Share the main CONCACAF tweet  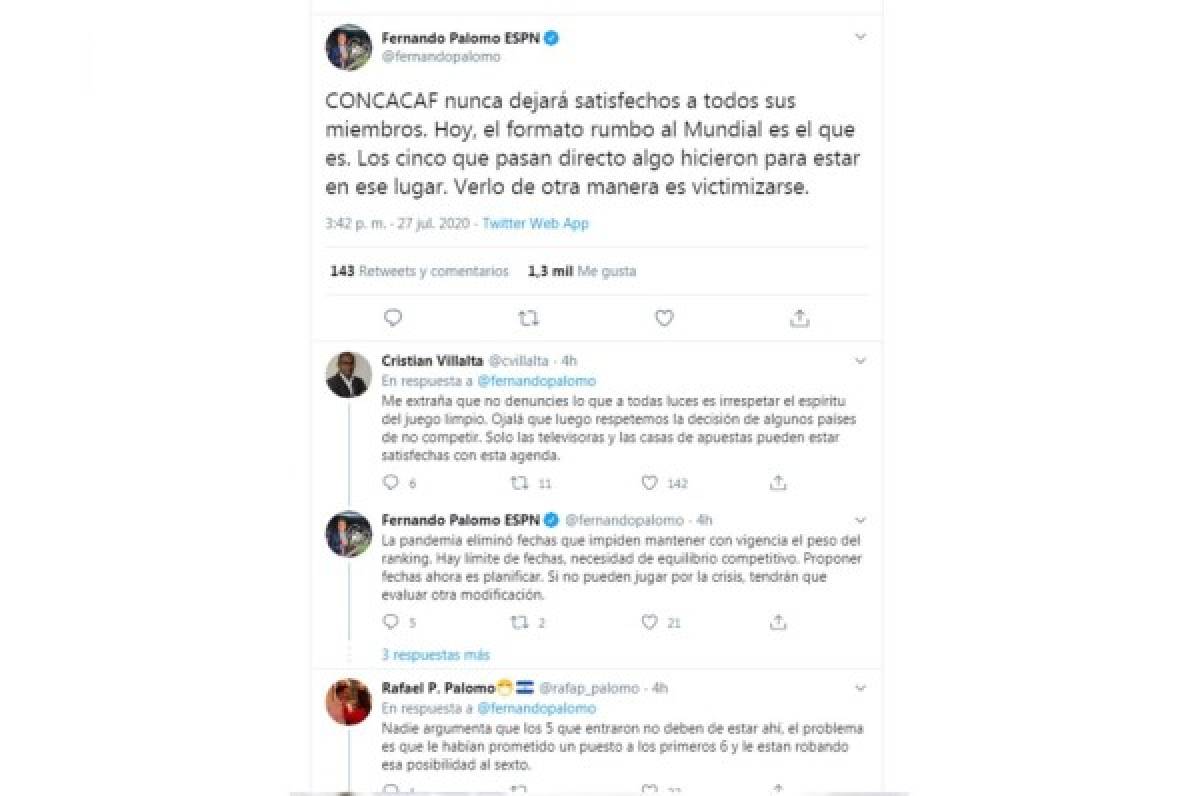pyautogui.click(x=799, y=318)
